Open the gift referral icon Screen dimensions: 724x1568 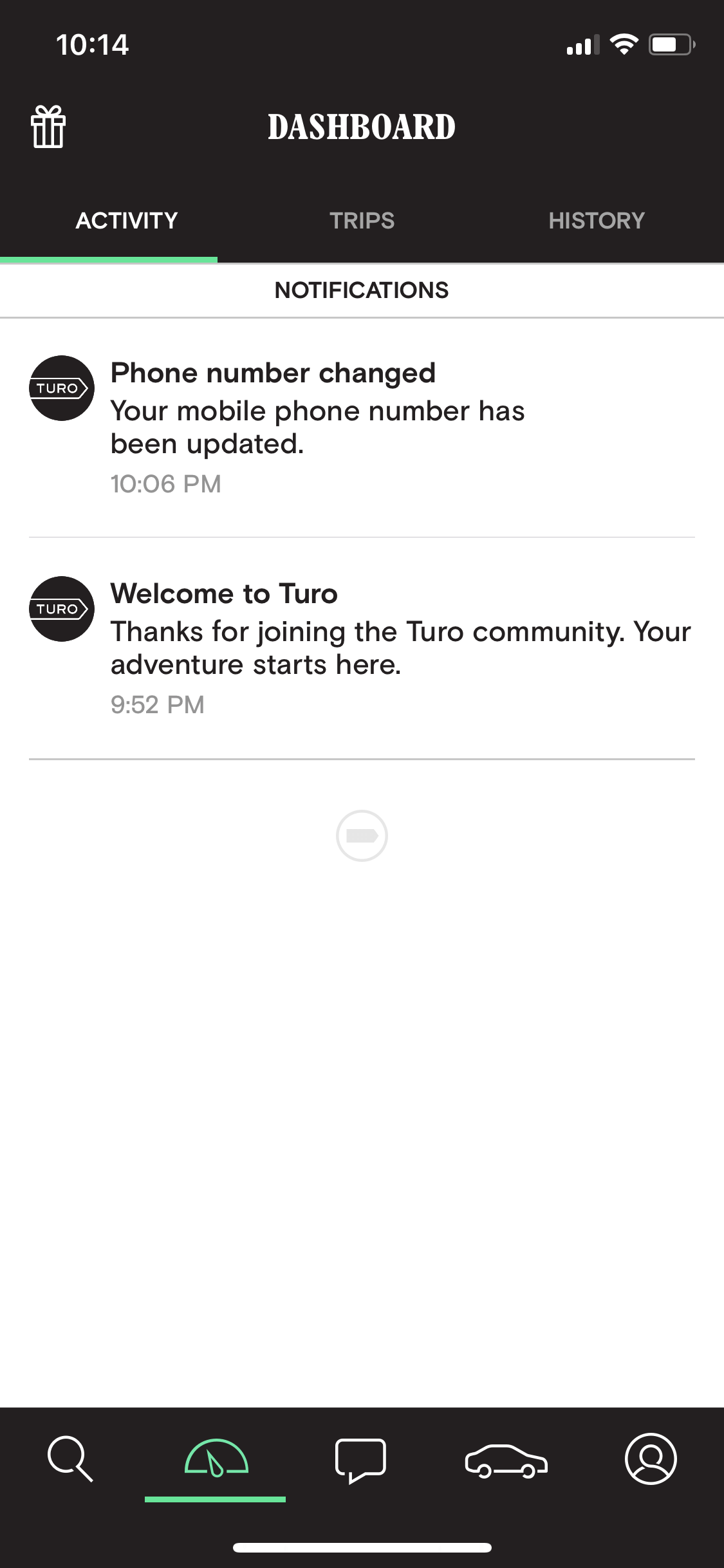[48, 127]
